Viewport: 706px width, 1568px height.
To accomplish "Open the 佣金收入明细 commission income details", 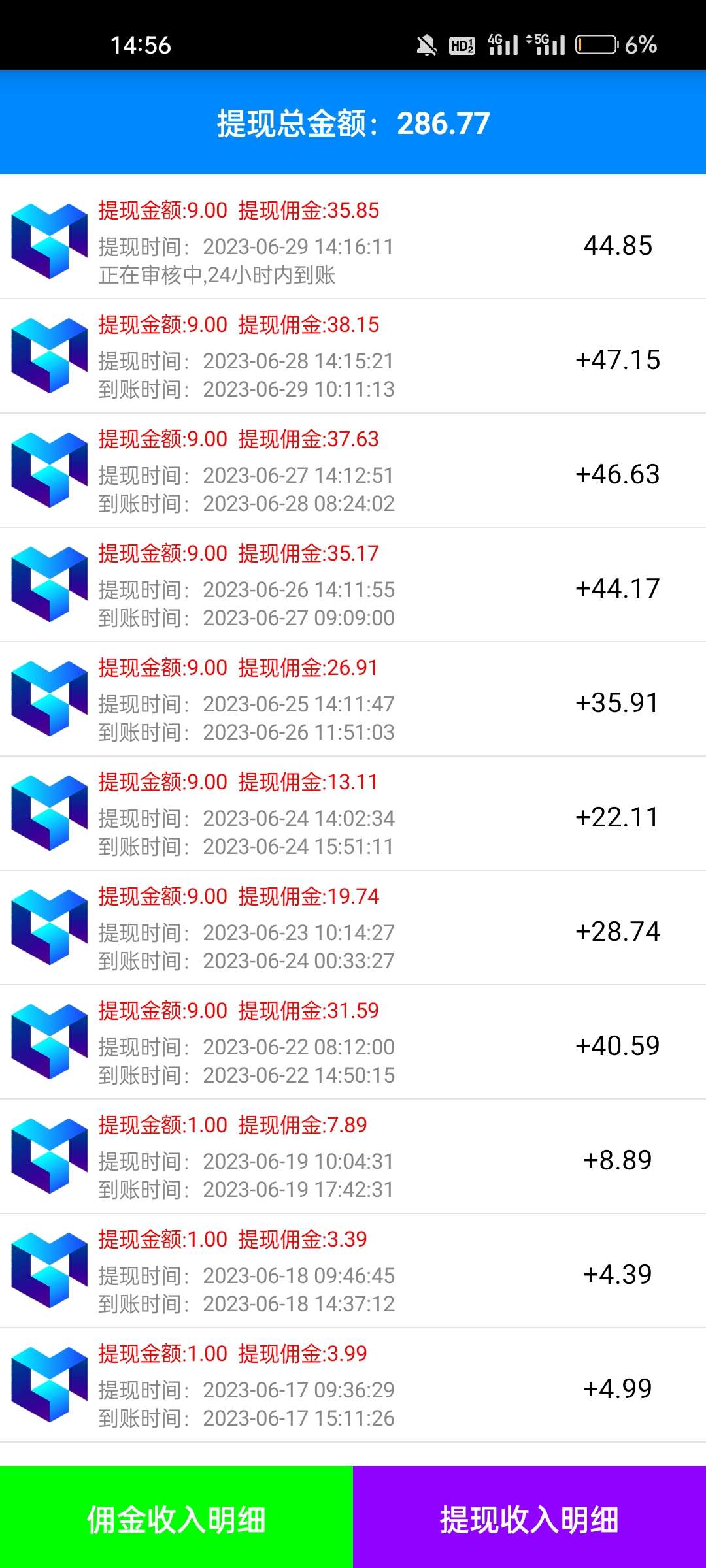I will 176,1519.
